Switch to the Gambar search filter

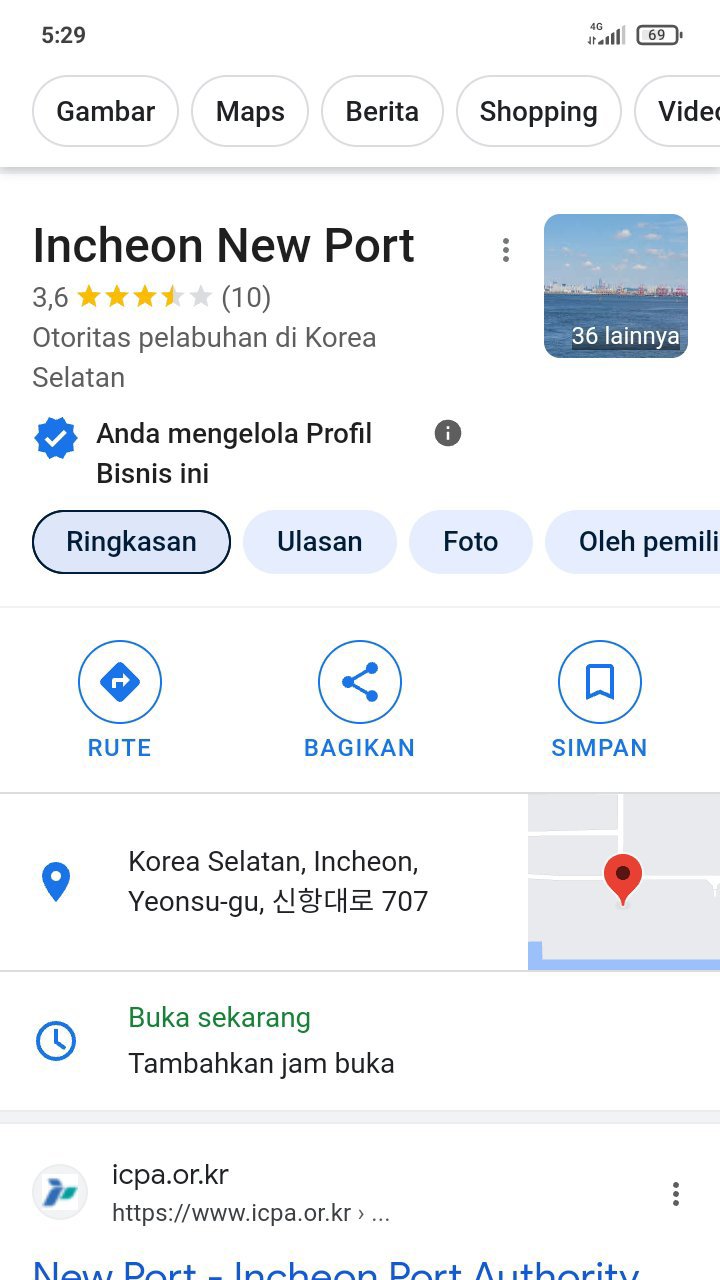[x=105, y=111]
